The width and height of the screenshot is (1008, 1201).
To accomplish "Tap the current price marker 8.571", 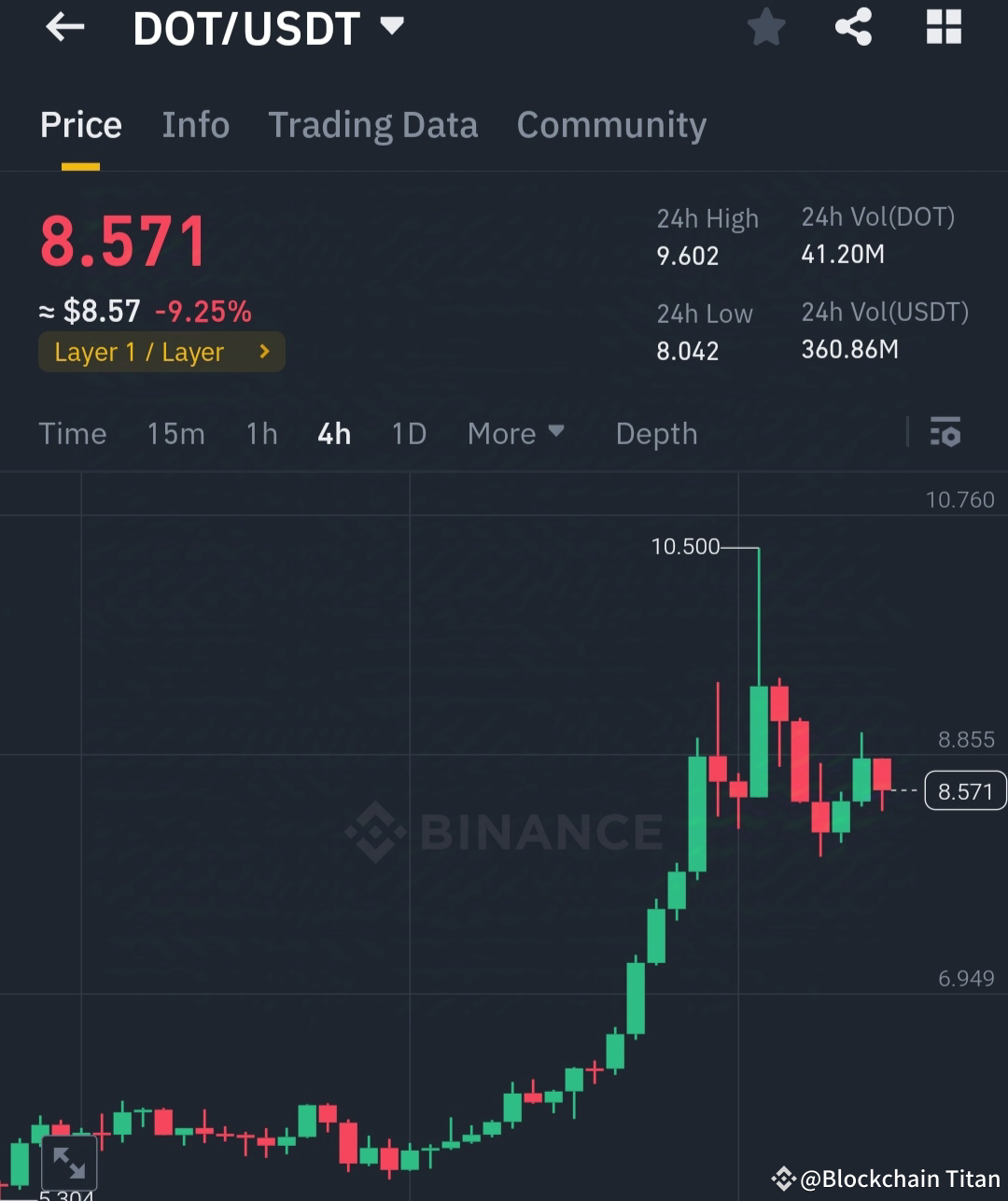I will click(x=965, y=790).
